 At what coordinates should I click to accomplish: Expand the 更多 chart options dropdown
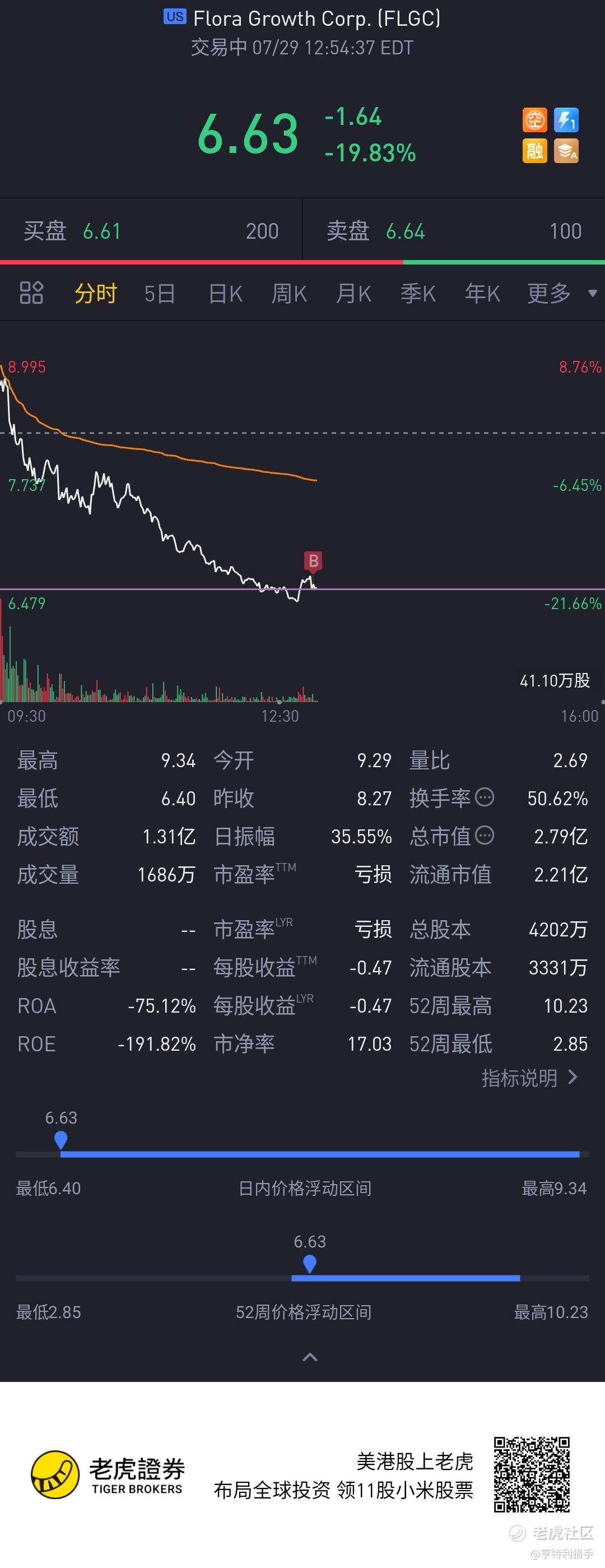pos(561,294)
